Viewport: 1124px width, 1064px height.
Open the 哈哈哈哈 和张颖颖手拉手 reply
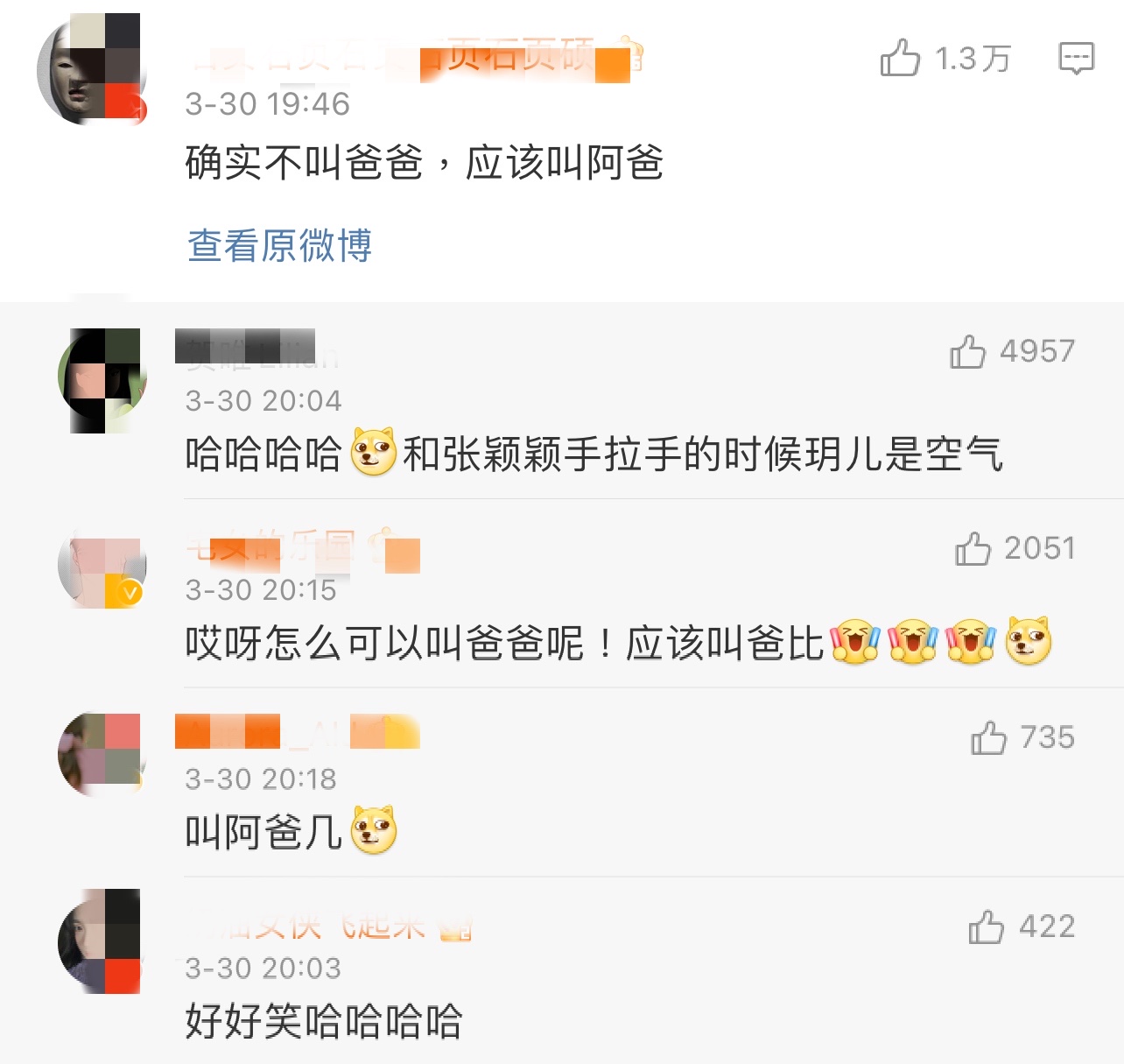click(x=594, y=454)
